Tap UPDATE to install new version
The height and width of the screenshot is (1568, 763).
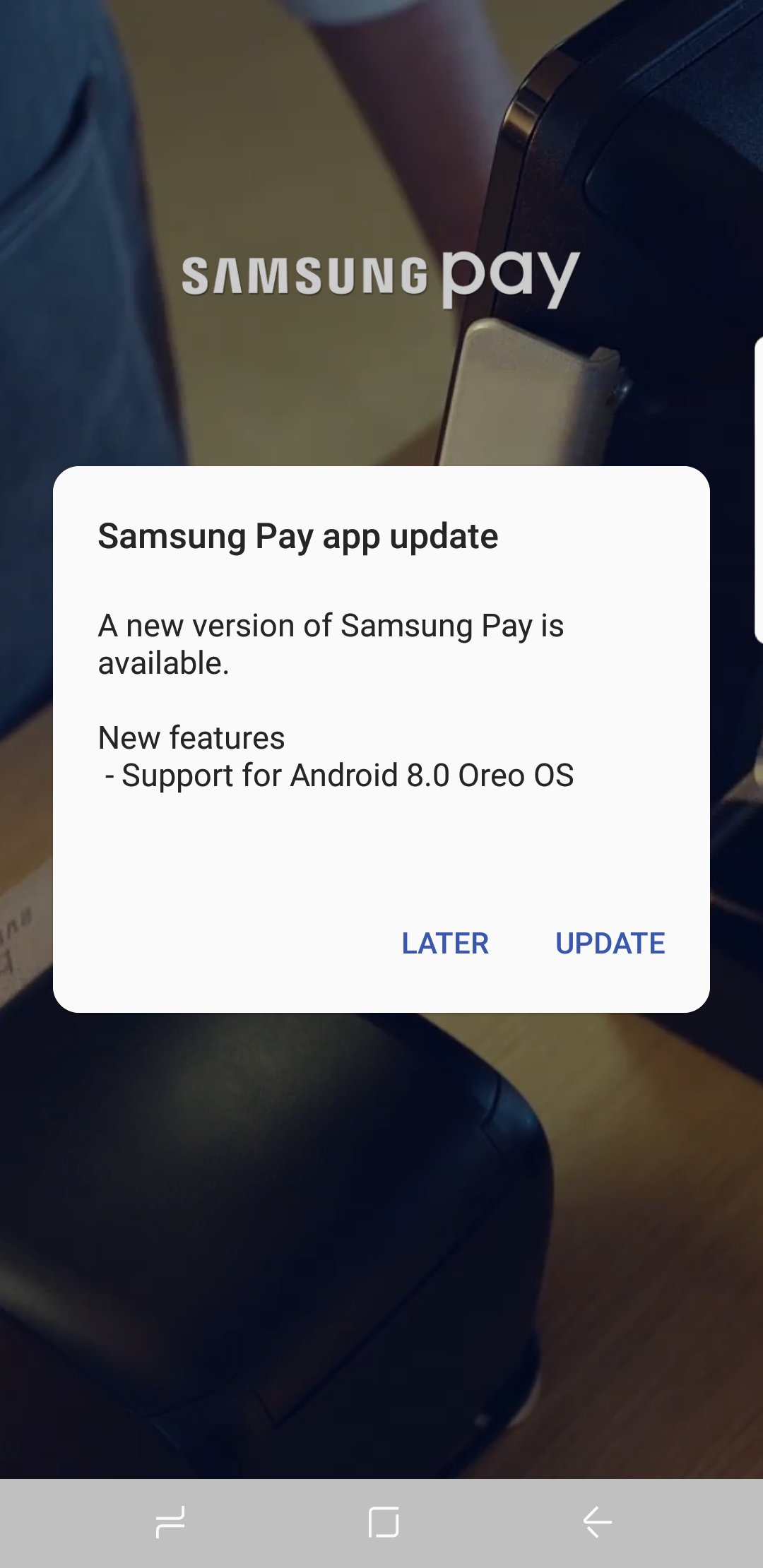[610, 943]
